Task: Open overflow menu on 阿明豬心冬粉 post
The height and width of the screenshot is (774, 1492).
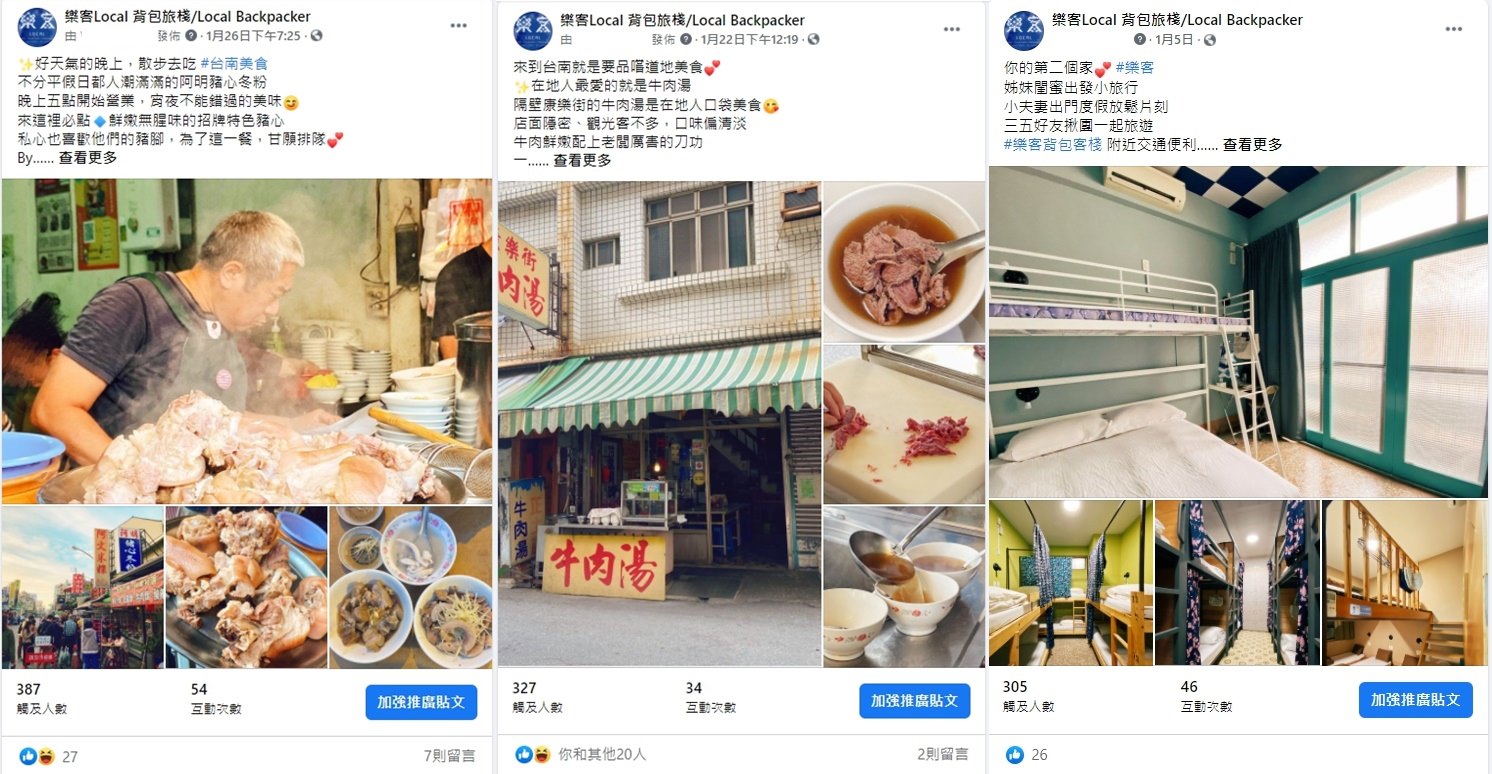Action: [458, 27]
